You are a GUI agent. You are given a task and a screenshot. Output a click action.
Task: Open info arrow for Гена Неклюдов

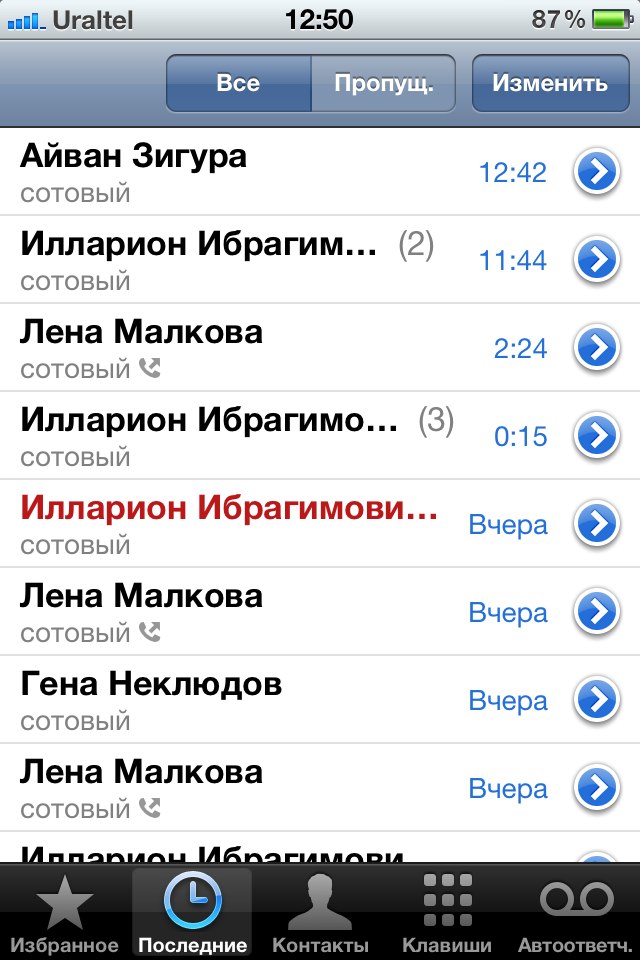pyautogui.click(x=596, y=701)
